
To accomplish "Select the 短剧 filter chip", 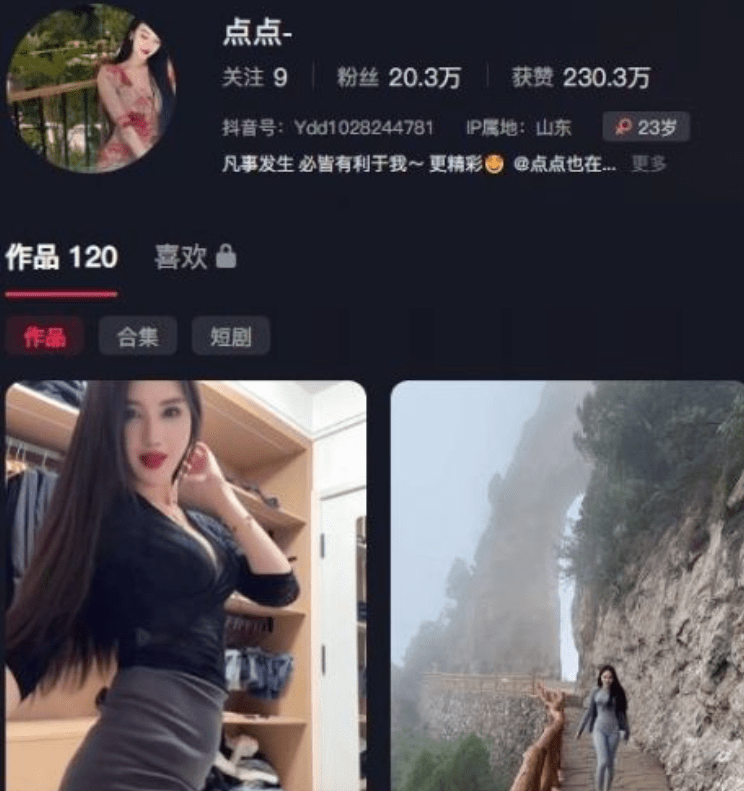I will click(x=230, y=336).
